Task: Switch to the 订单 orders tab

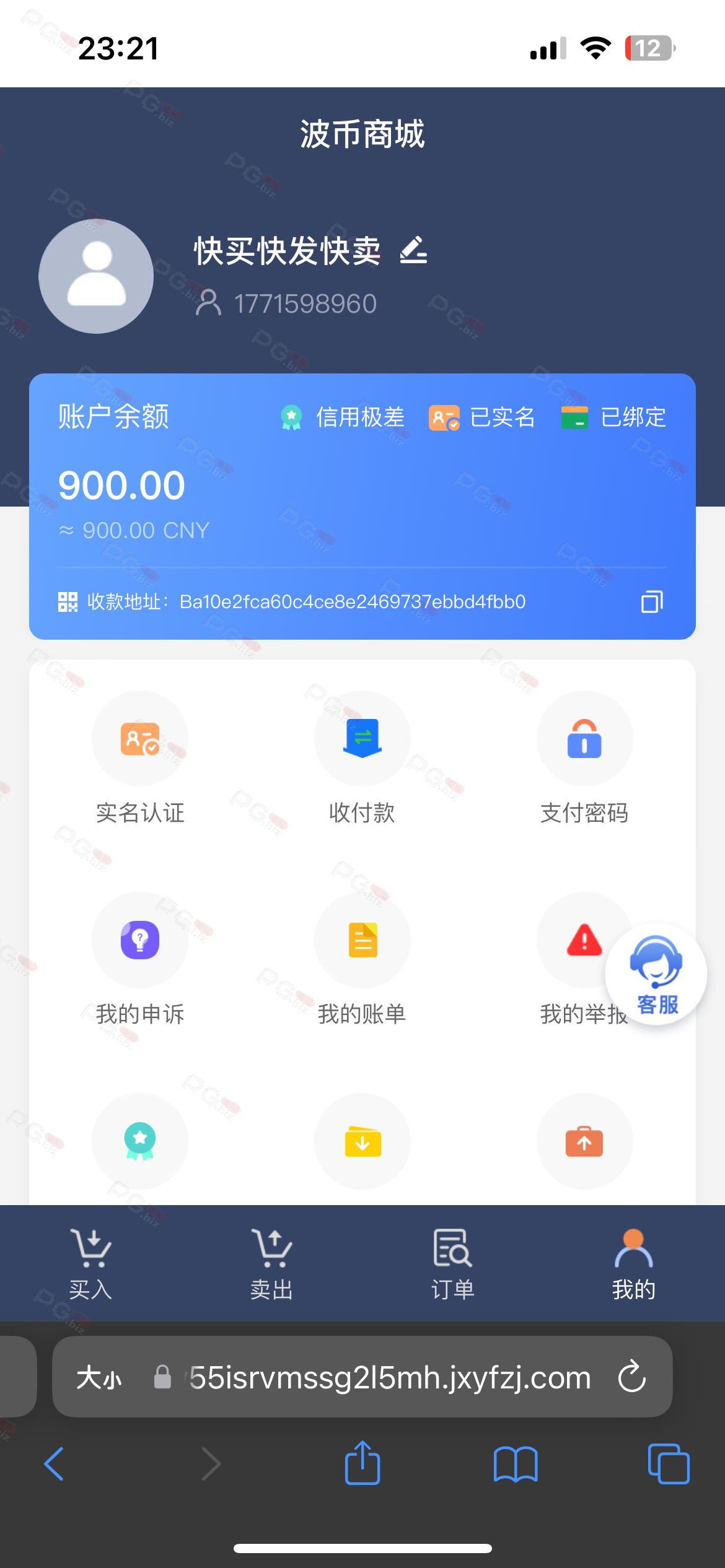Action: click(x=452, y=1265)
